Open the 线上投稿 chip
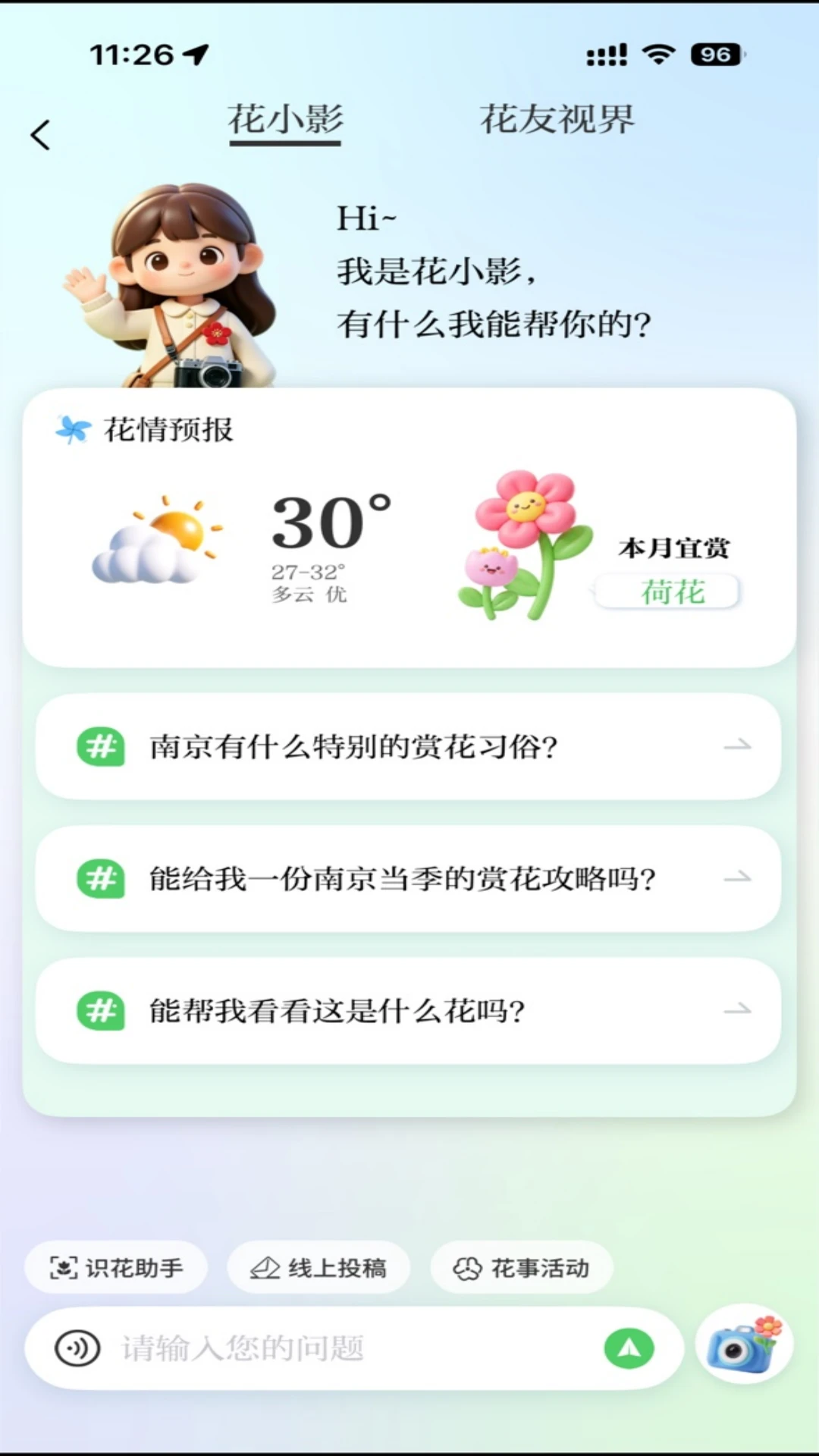 click(318, 1267)
